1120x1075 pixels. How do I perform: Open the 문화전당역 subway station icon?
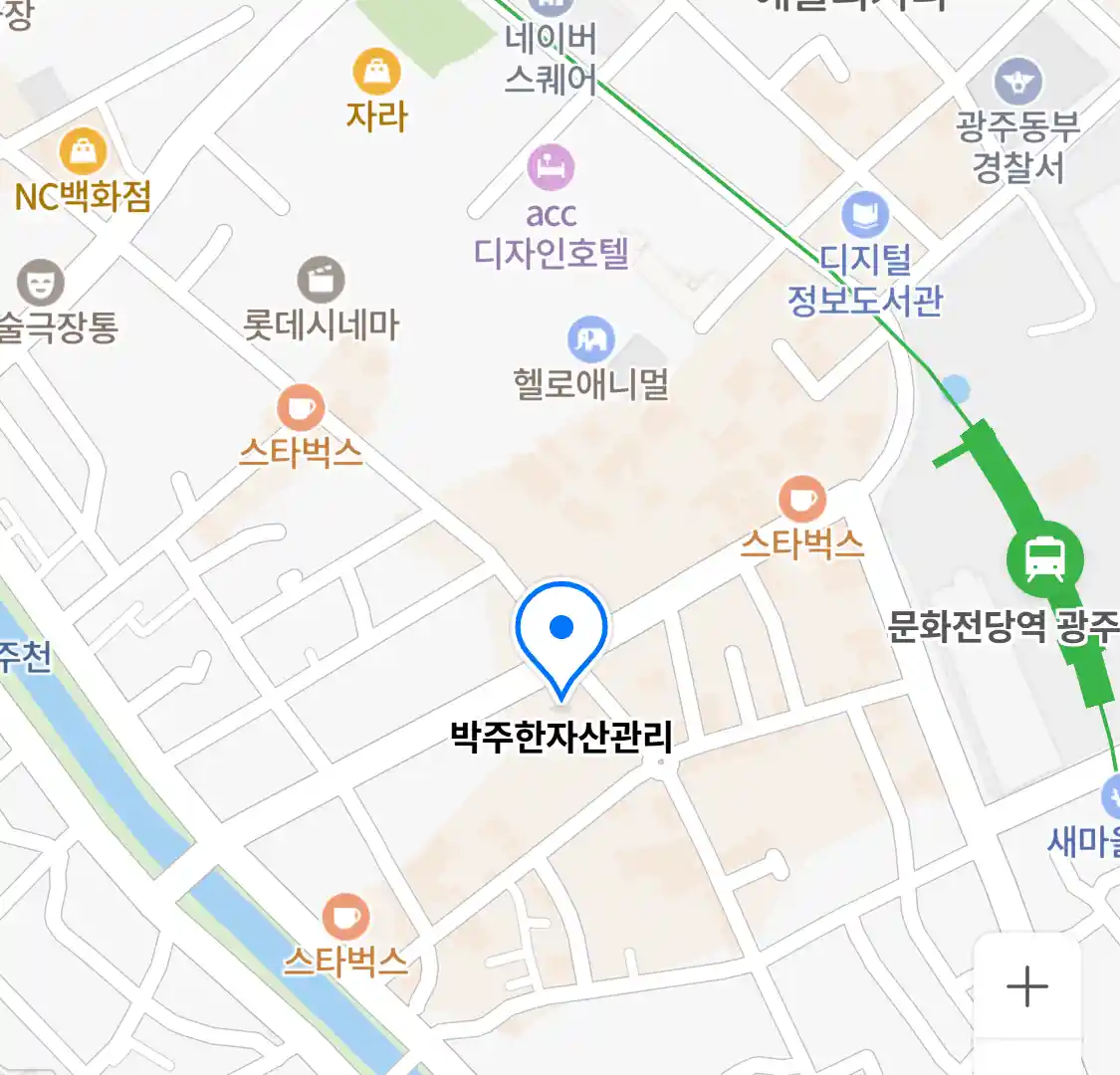1043,558
